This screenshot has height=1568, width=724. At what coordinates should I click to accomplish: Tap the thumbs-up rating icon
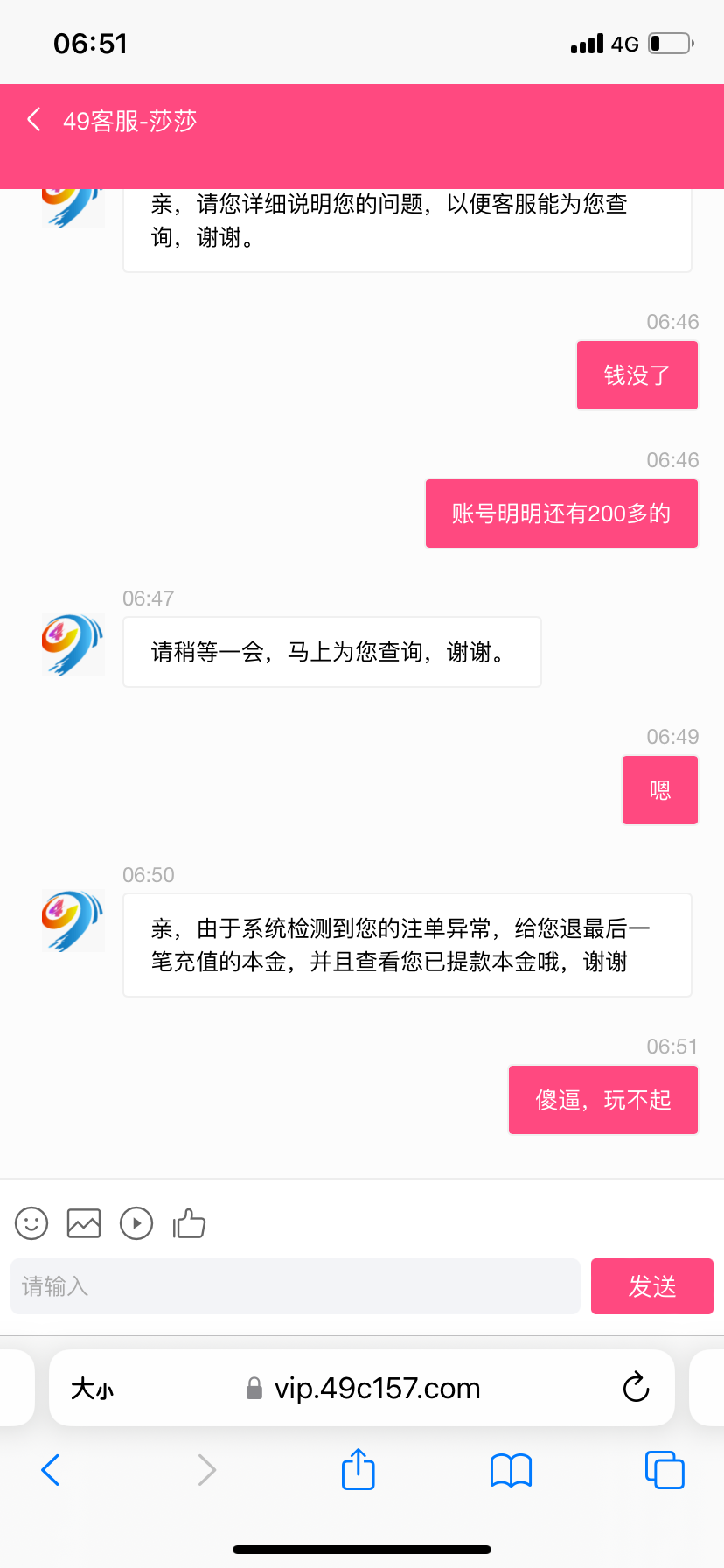point(189,1223)
